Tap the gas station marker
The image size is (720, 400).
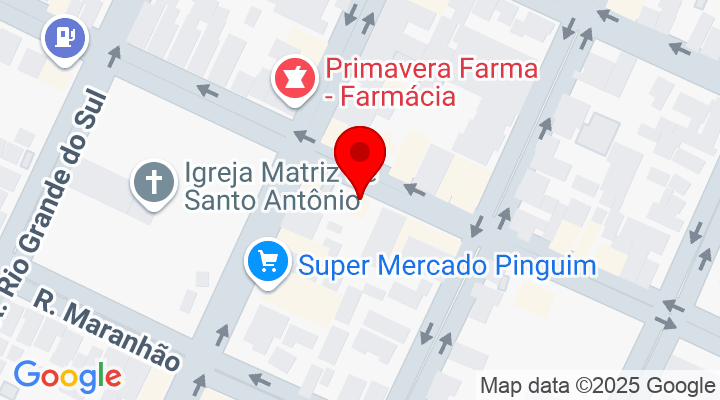65,39
